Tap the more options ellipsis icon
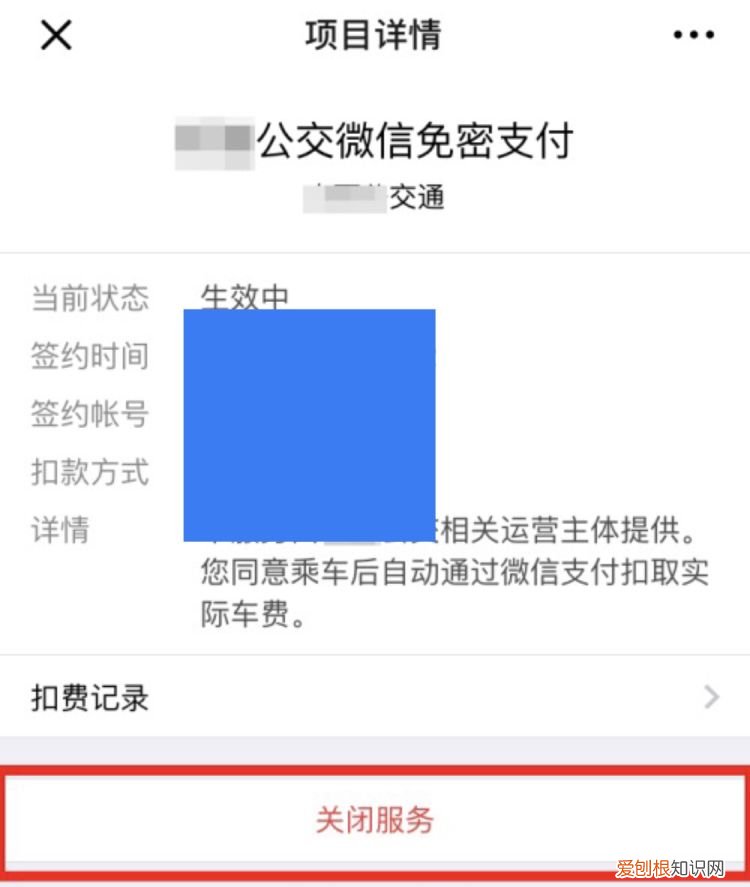The height and width of the screenshot is (887, 750). (x=692, y=36)
